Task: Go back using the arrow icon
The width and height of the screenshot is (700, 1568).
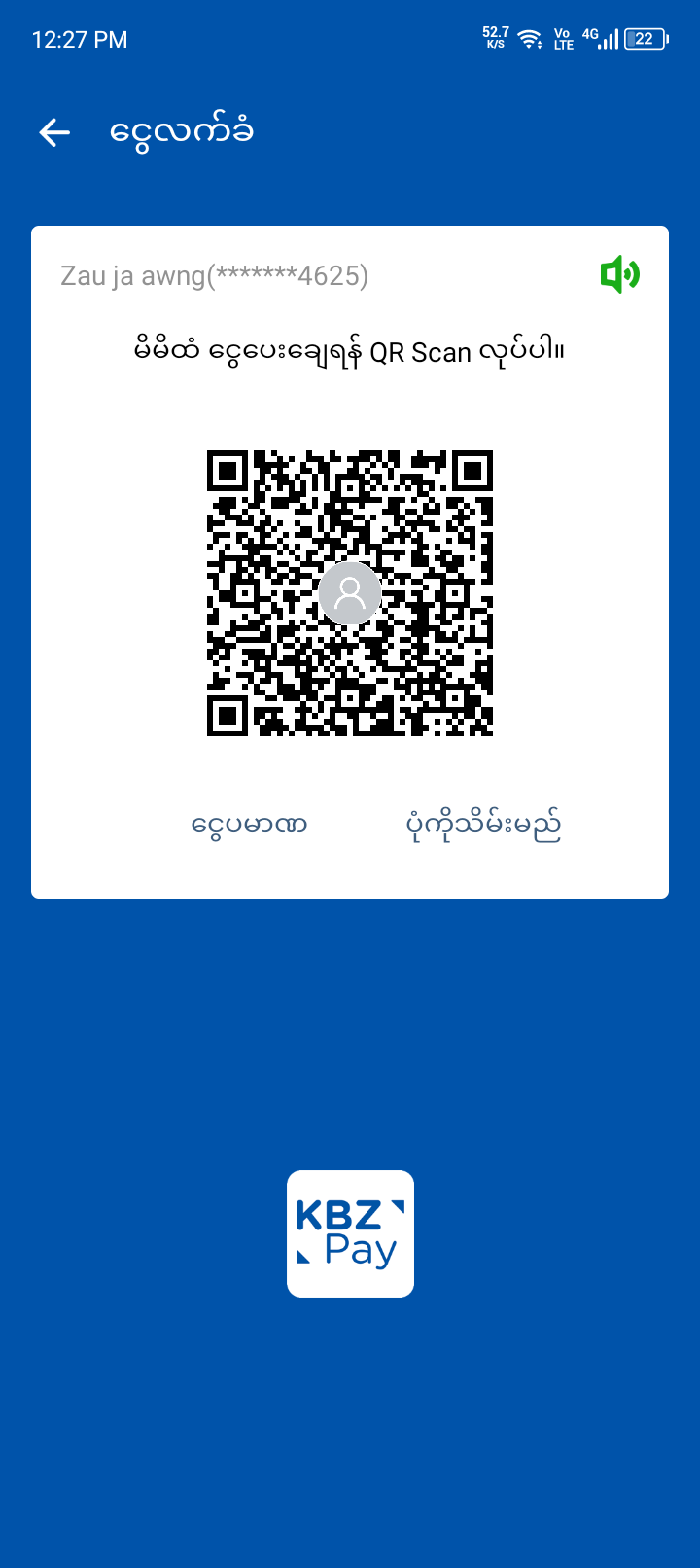Action: (54, 132)
